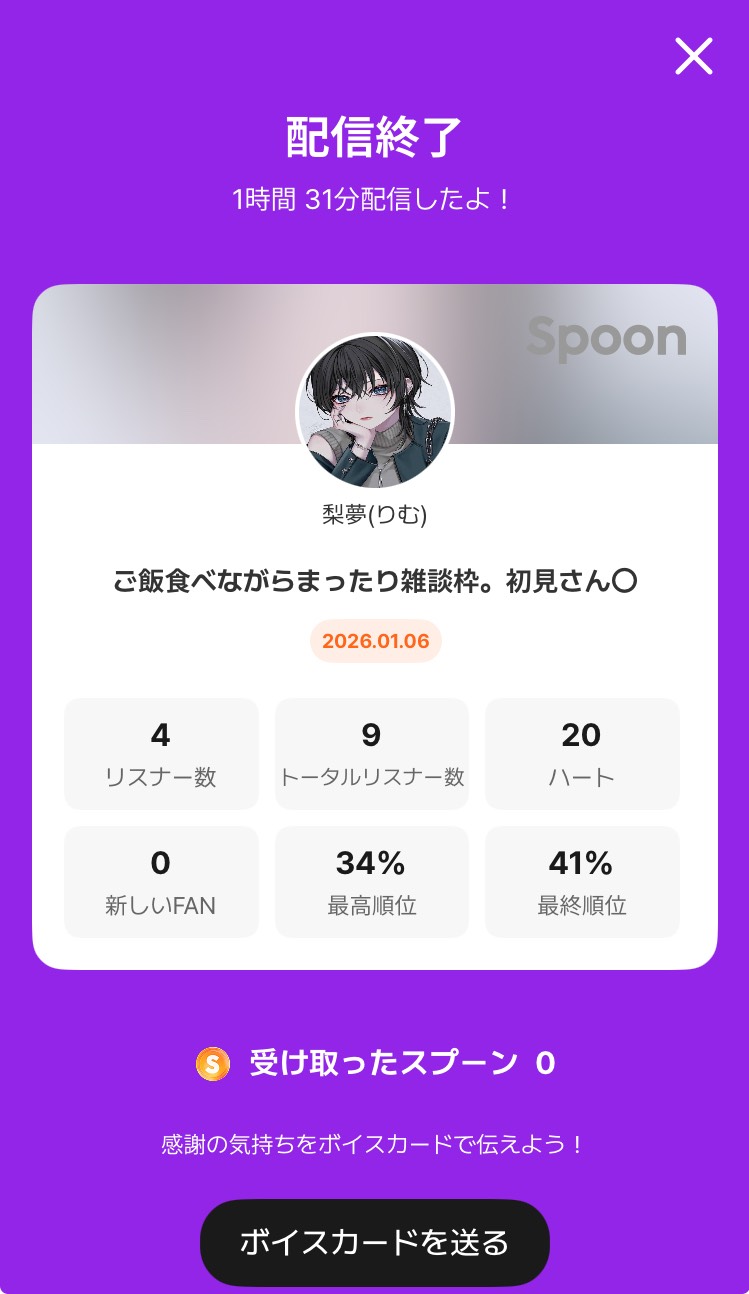Close the broadcast ended screen
The width and height of the screenshot is (749, 1294).
pos(693,56)
